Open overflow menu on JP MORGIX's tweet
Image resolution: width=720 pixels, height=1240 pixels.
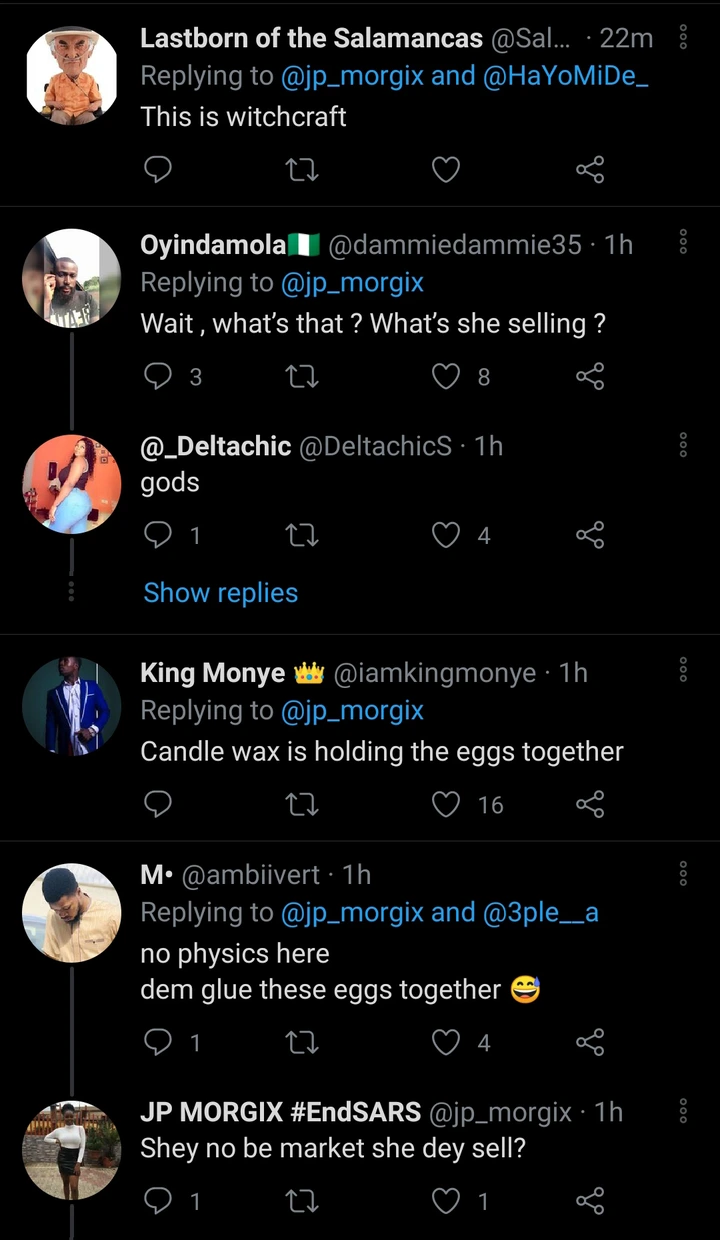pos(683,1111)
